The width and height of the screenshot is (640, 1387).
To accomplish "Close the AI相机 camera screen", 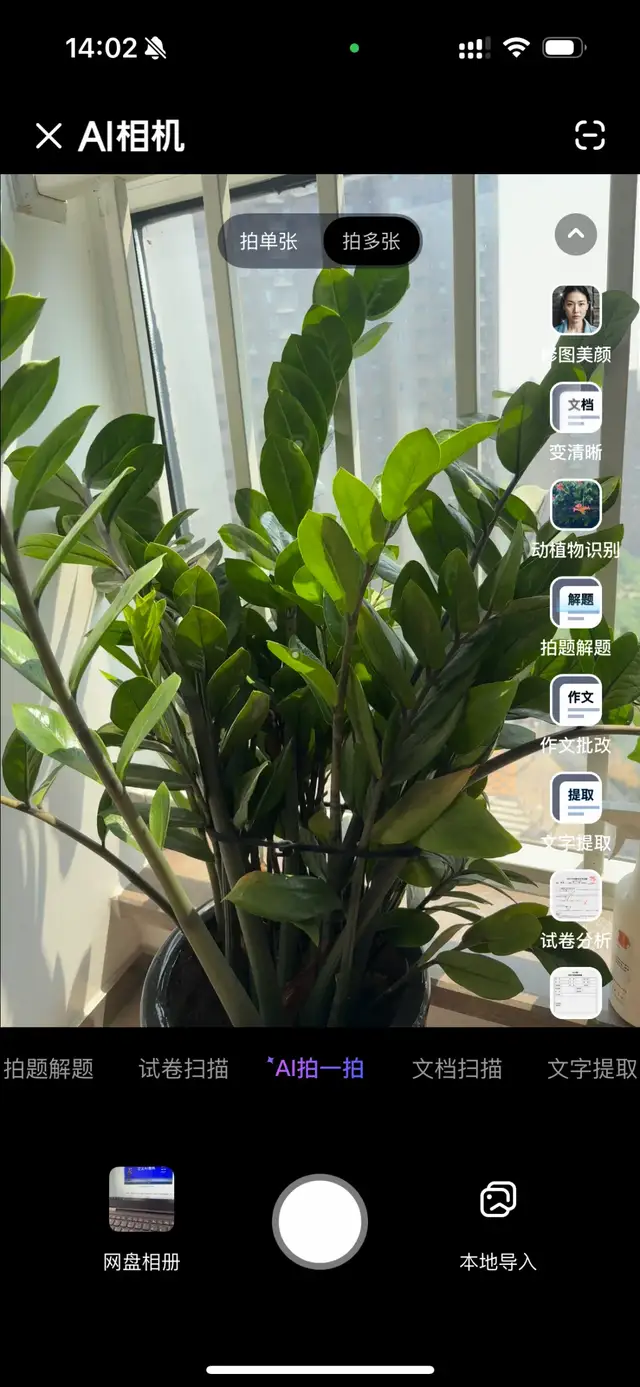I will (48, 136).
